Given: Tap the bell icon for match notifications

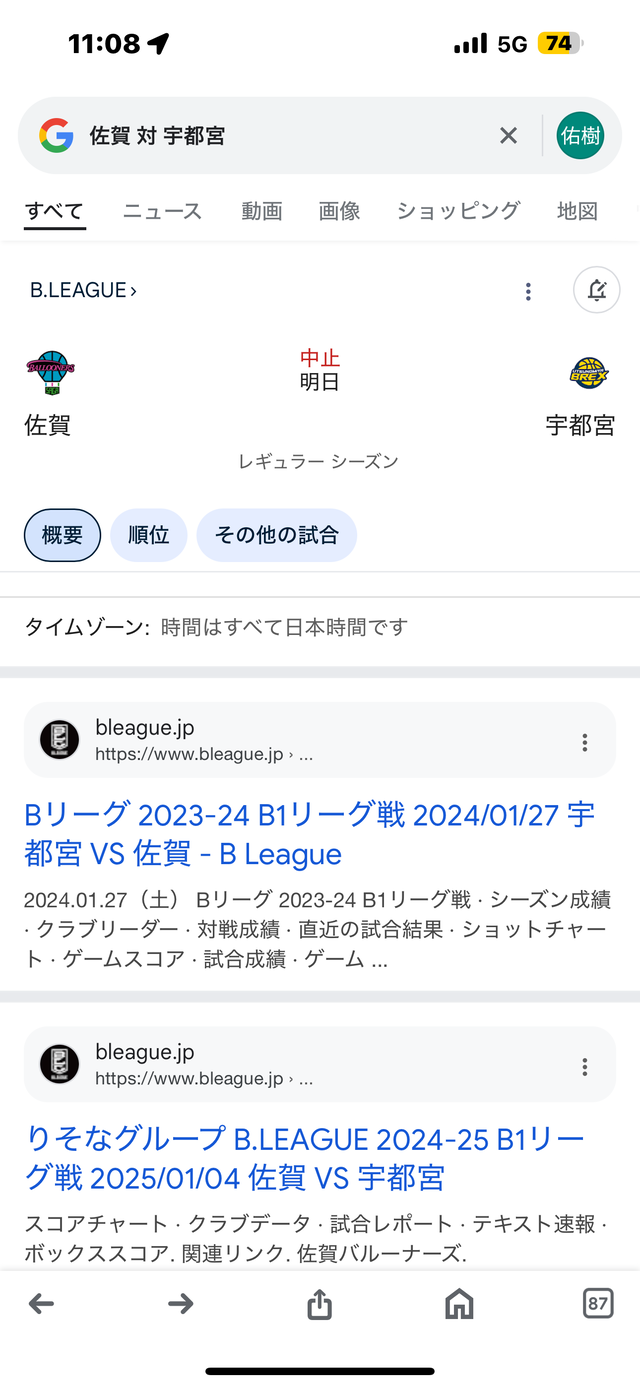Looking at the screenshot, I should (x=597, y=291).
